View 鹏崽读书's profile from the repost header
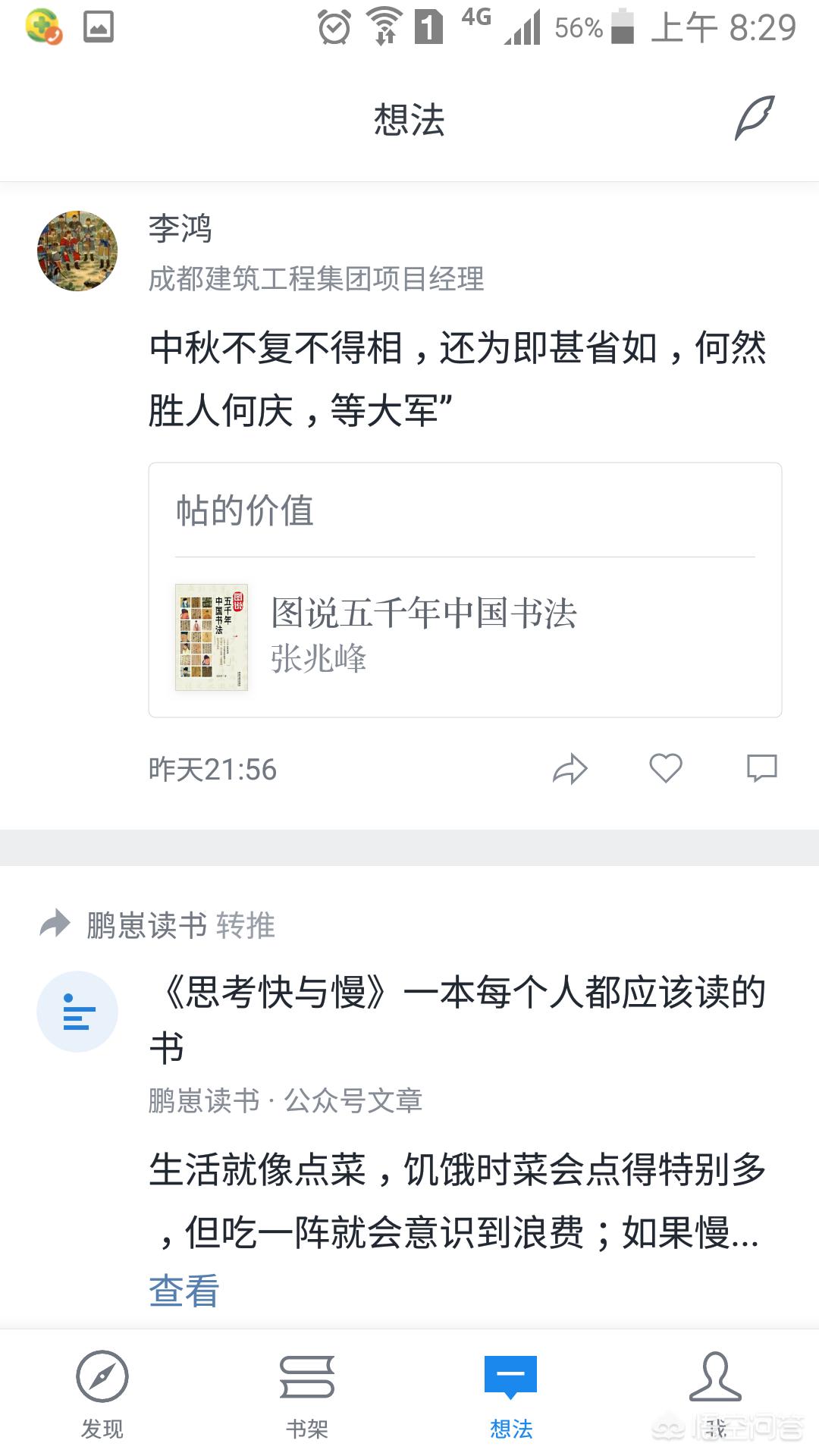 tap(146, 925)
